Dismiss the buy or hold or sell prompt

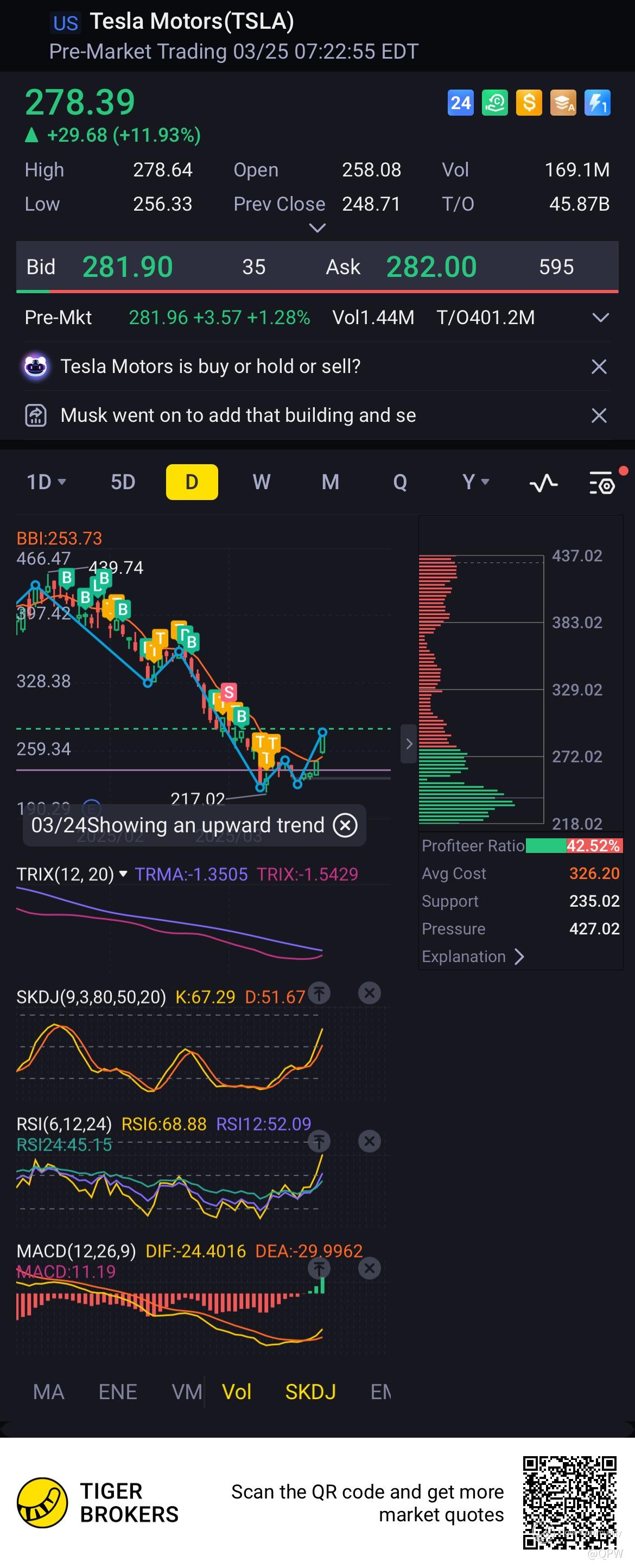pyautogui.click(x=599, y=366)
